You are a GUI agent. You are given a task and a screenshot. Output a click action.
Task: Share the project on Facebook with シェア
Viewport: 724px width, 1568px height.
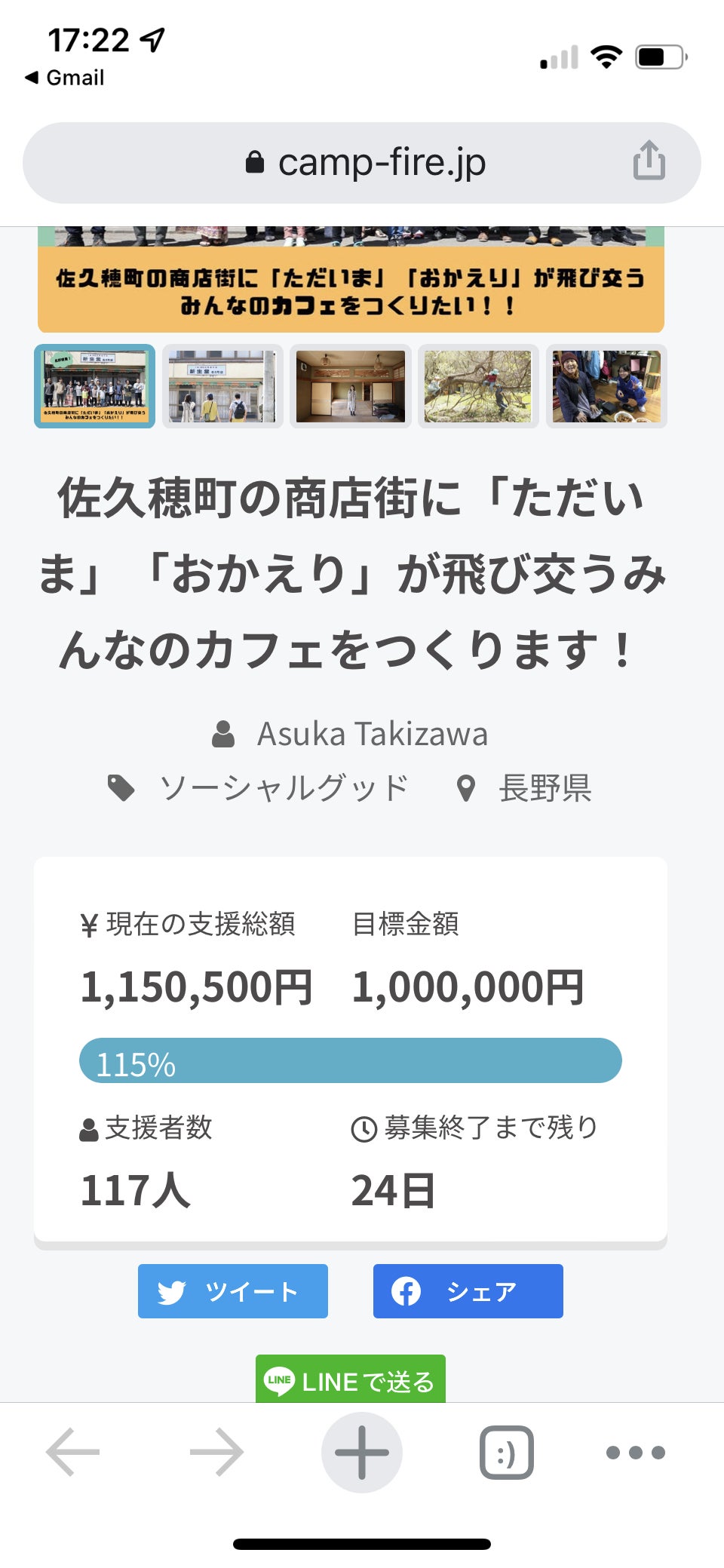468,1291
